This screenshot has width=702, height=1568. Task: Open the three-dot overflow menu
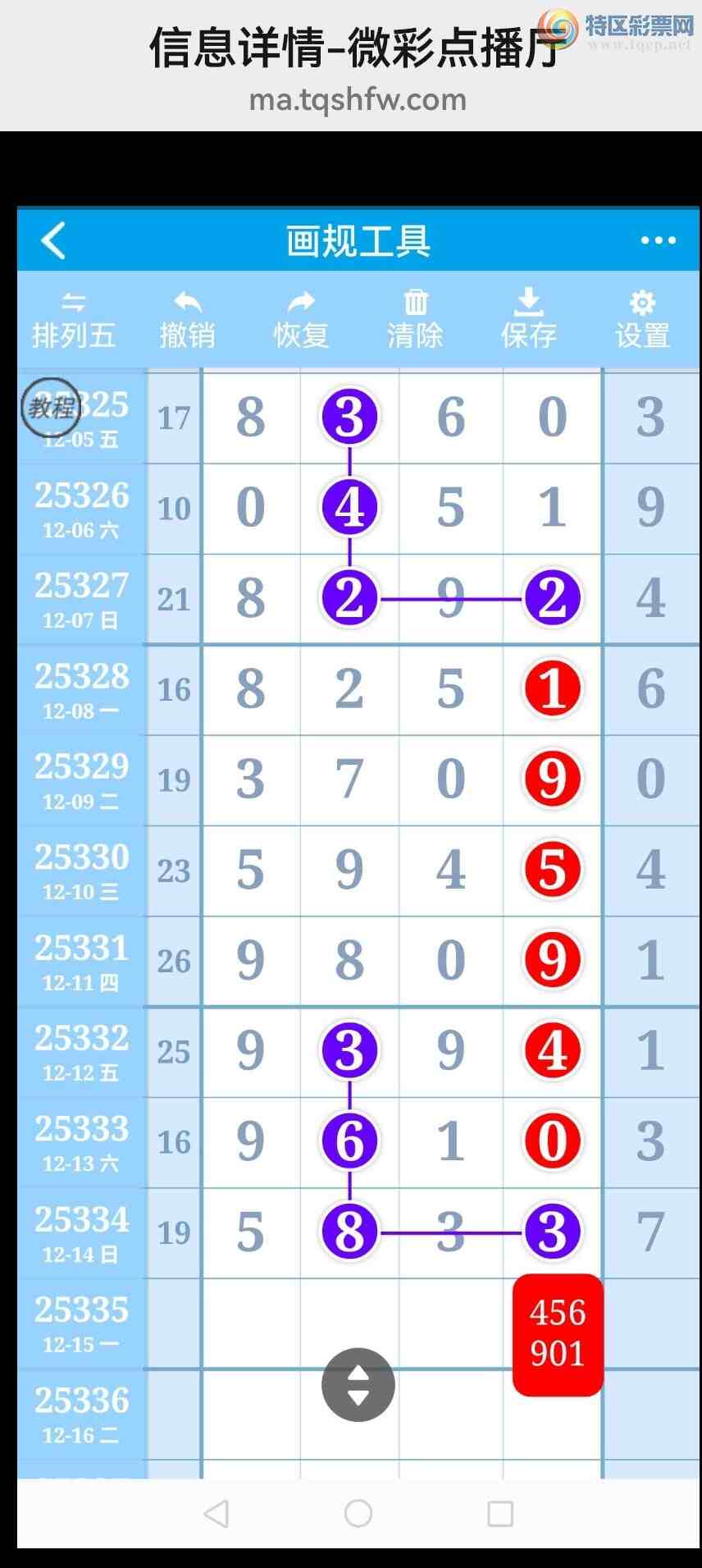click(x=658, y=240)
